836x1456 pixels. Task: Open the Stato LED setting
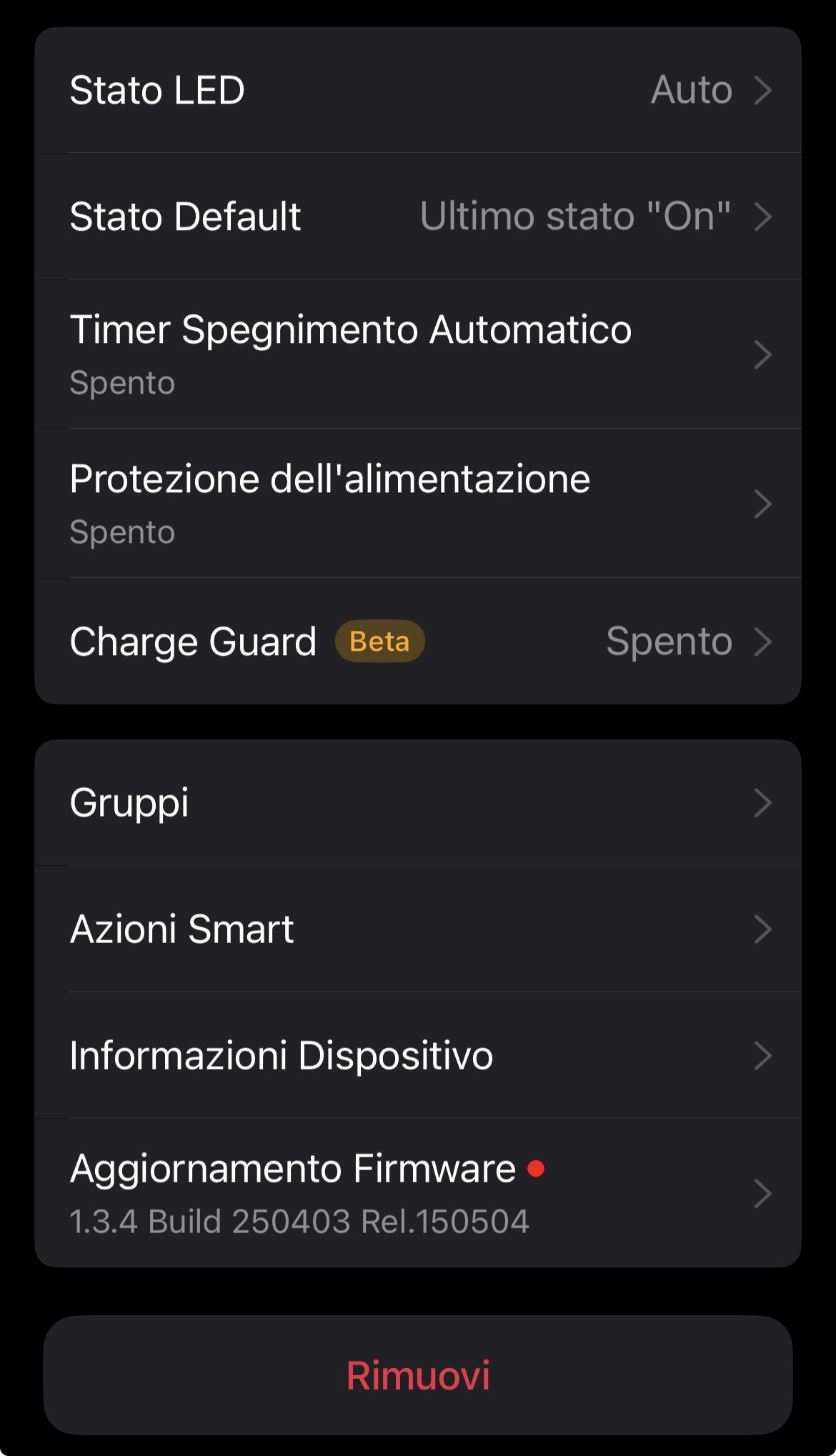tap(418, 90)
